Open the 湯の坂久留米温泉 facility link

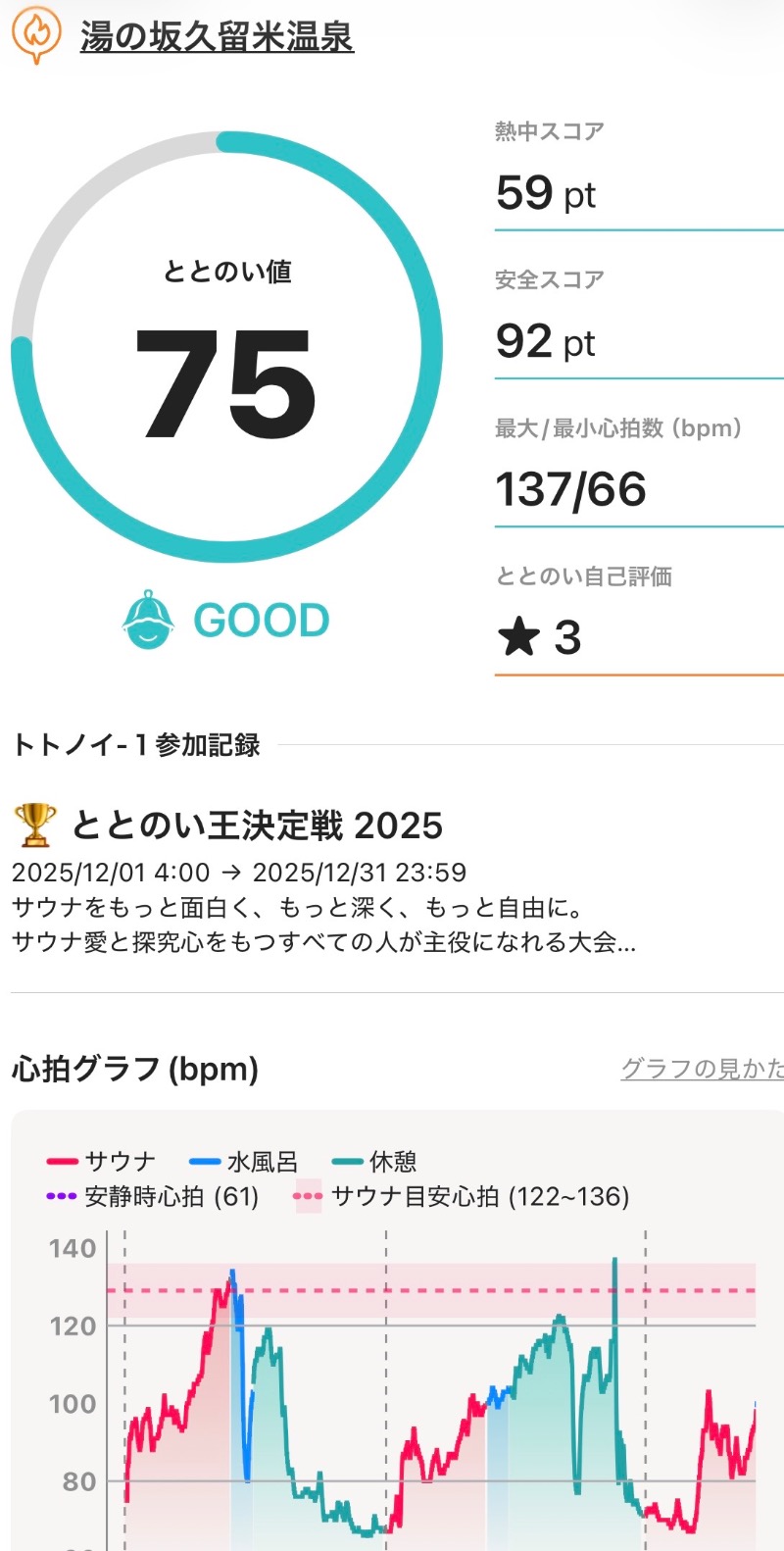click(217, 36)
